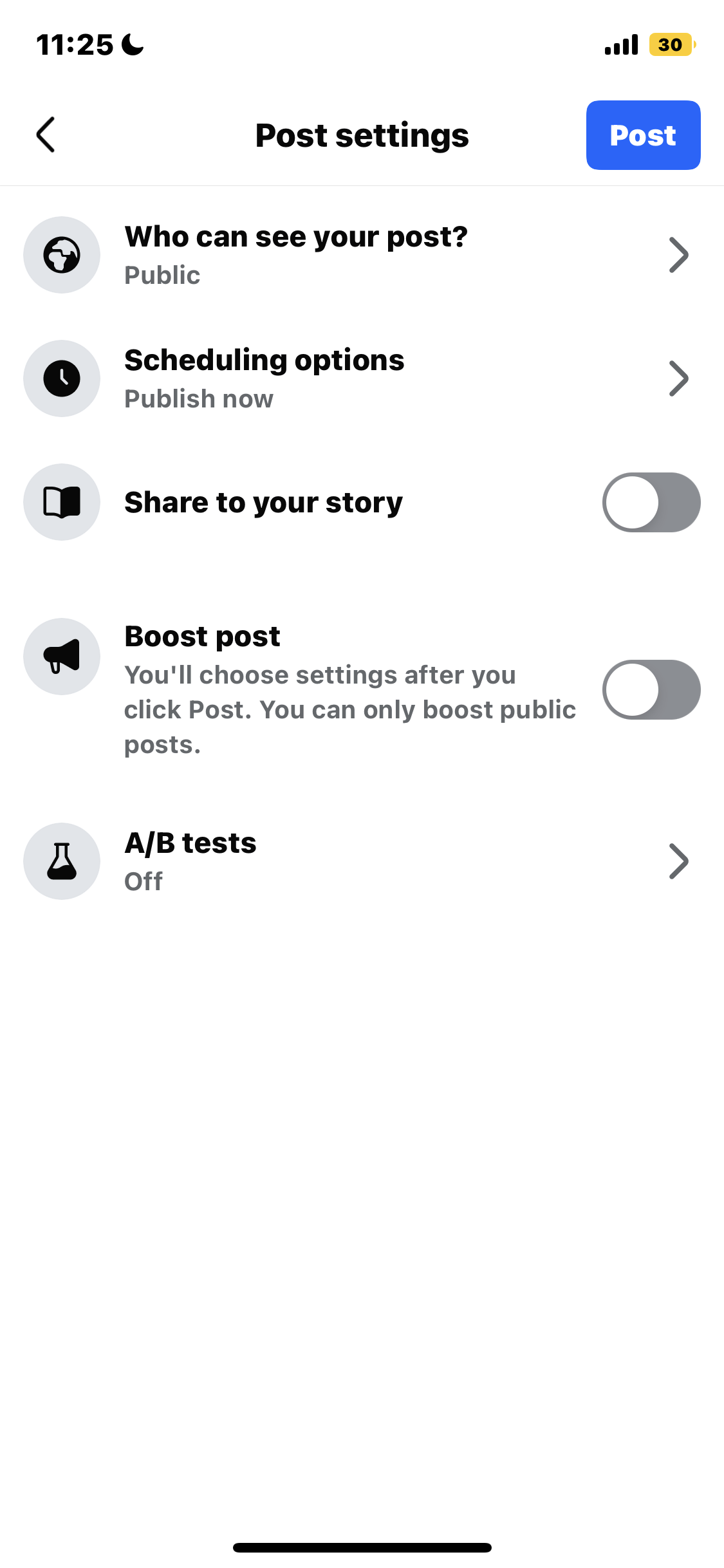Open A/B tests settings
Screen dimensions: 724x1568
point(360,861)
